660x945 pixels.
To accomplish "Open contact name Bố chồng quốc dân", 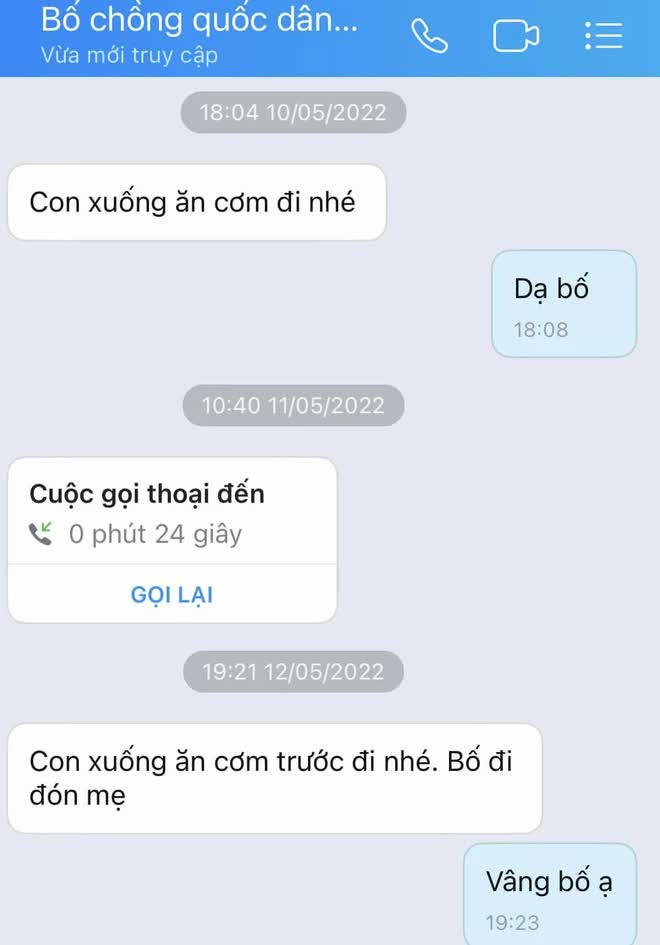I will pos(198,20).
